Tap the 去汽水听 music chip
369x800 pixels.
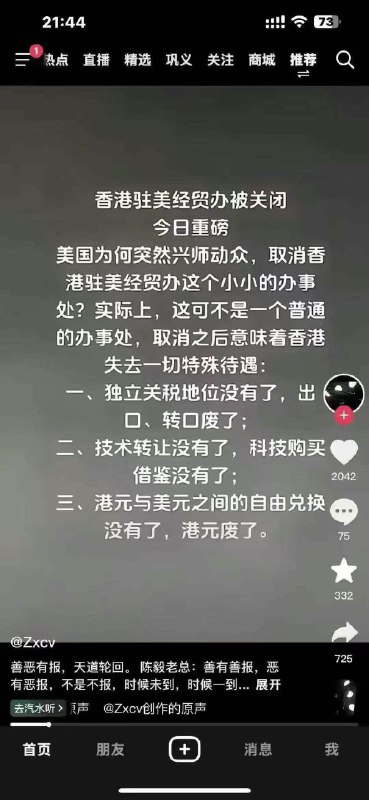pos(38,708)
